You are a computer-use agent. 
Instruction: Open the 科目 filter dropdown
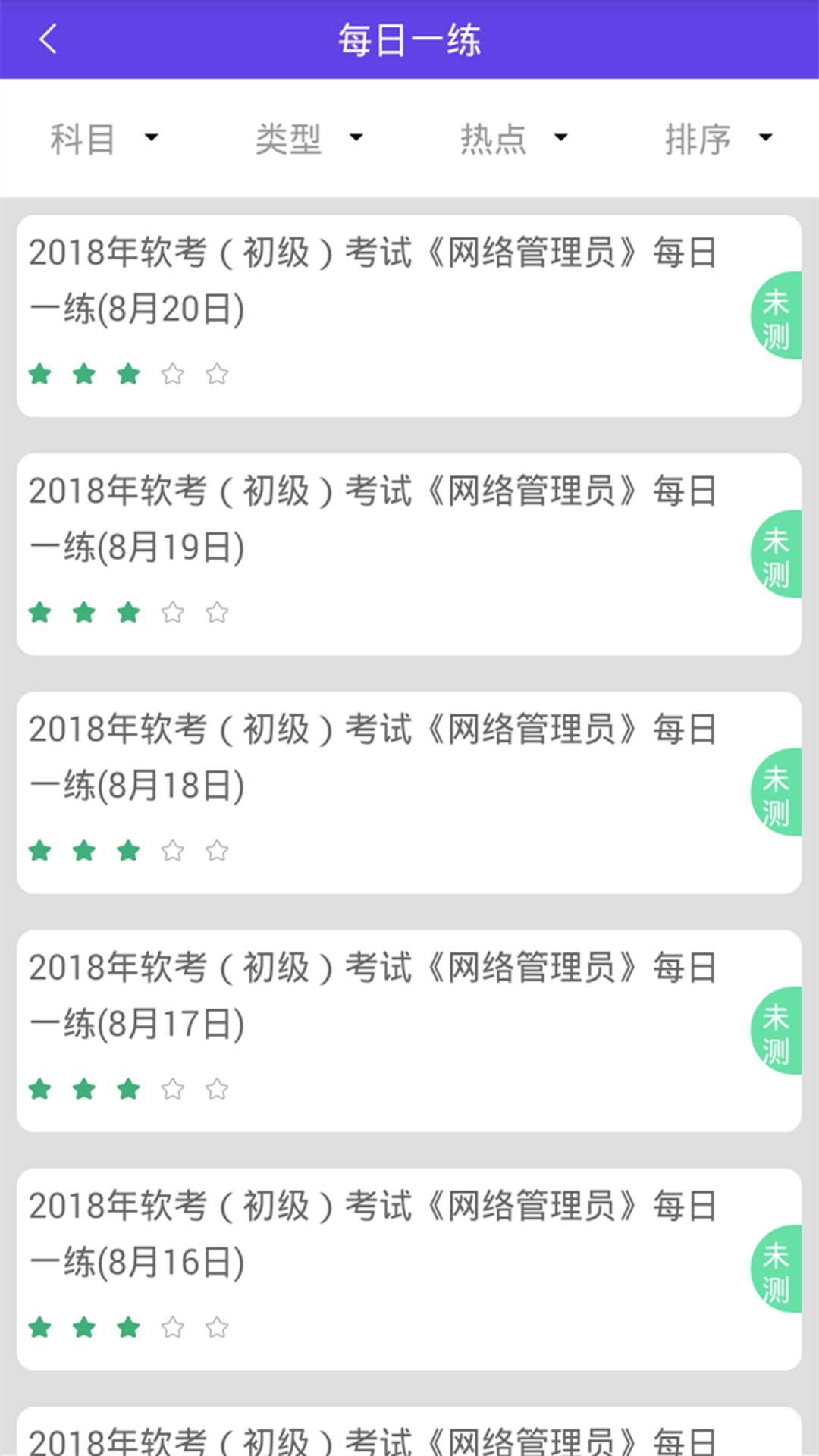click(x=99, y=138)
